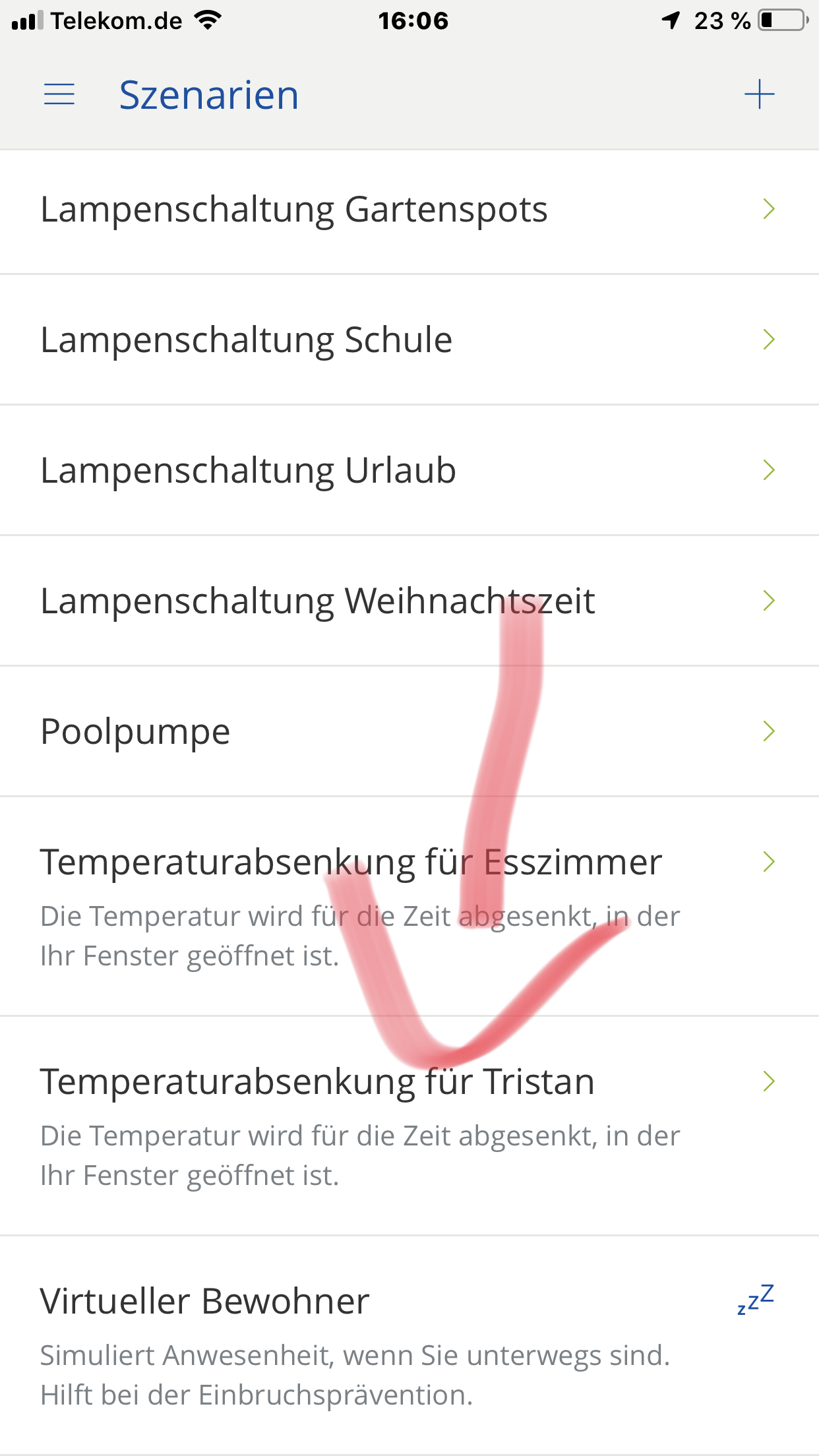View Lampenschaltung Weihnachtszeit scenario
Screen dimensions: 819x1456
tap(318, 601)
